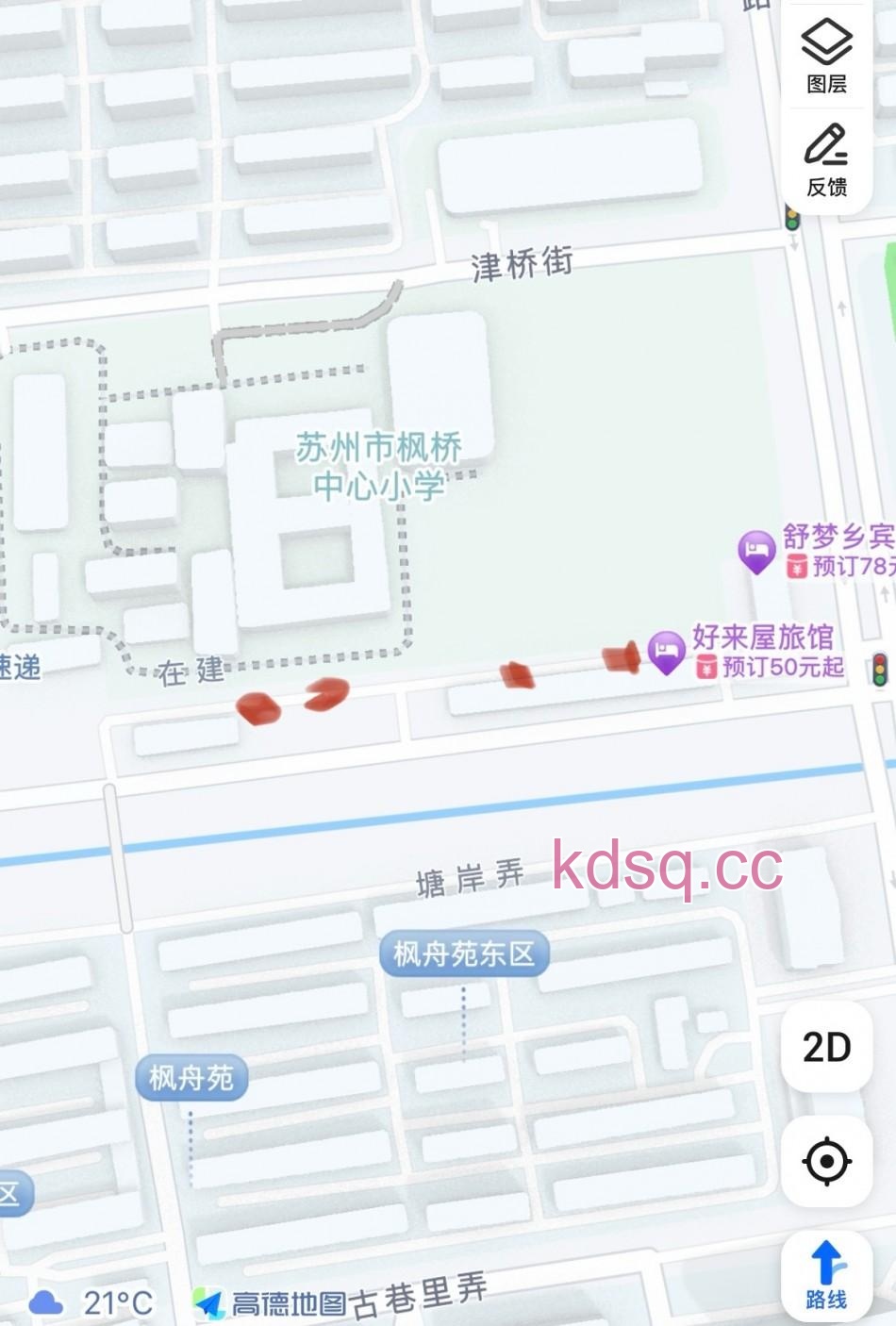
Task: Tap the 枫舟苑东区 location label
Action: 464,953
